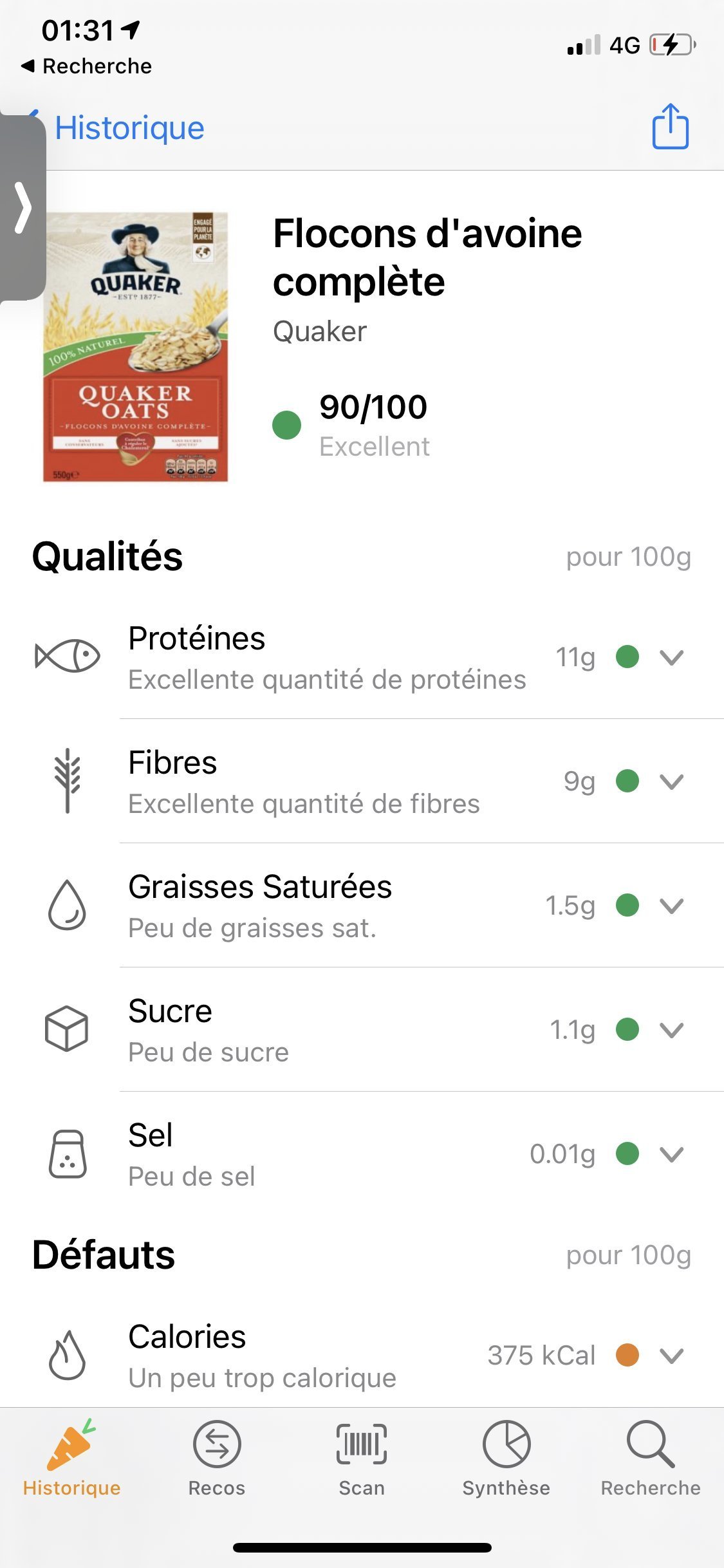Open the Recherche tab
The height and width of the screenshot is (1568, 724).
[651, 1459]
